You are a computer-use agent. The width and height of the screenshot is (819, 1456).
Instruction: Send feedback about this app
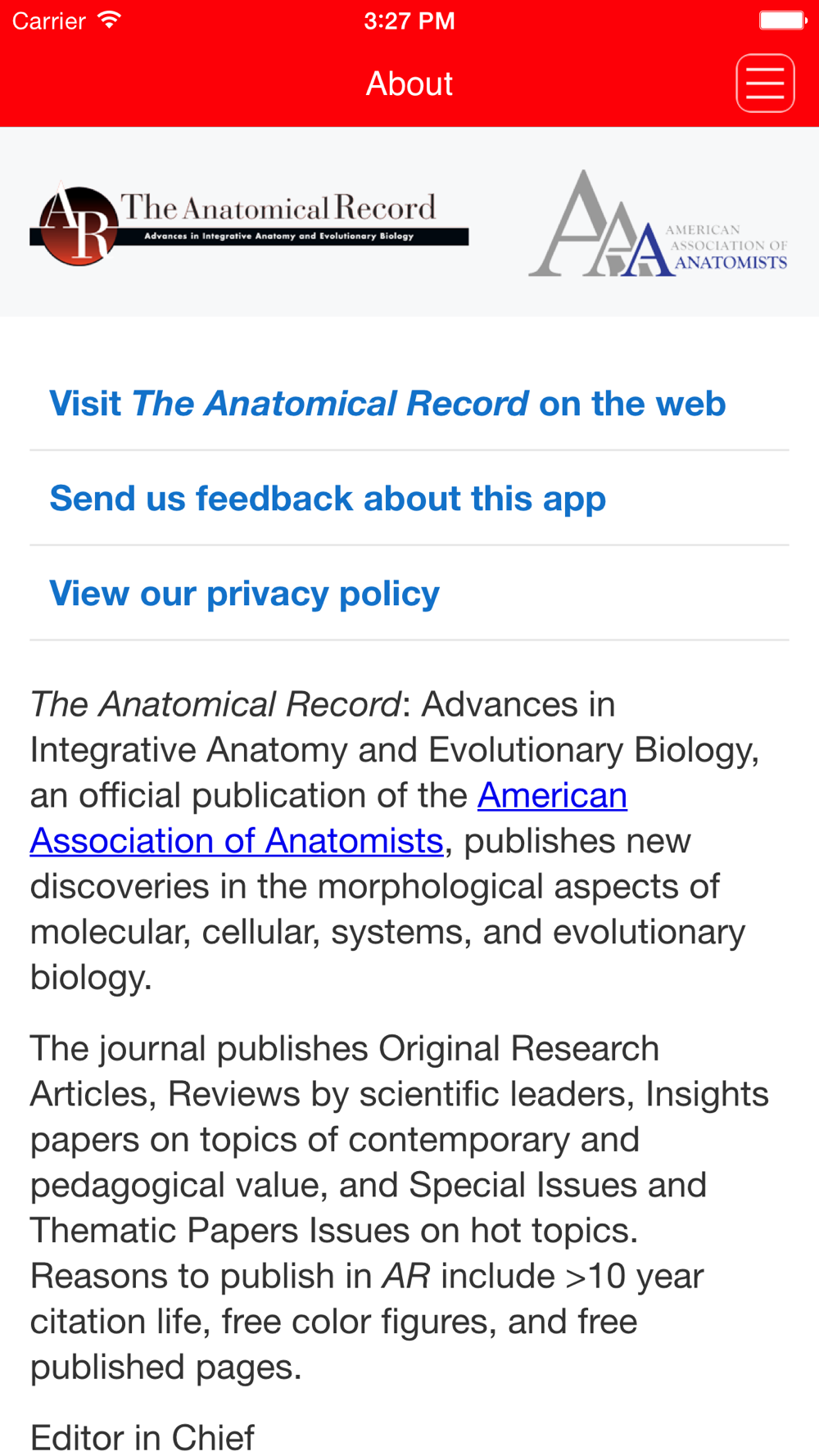pyautogui.click(x=328, y=499)
